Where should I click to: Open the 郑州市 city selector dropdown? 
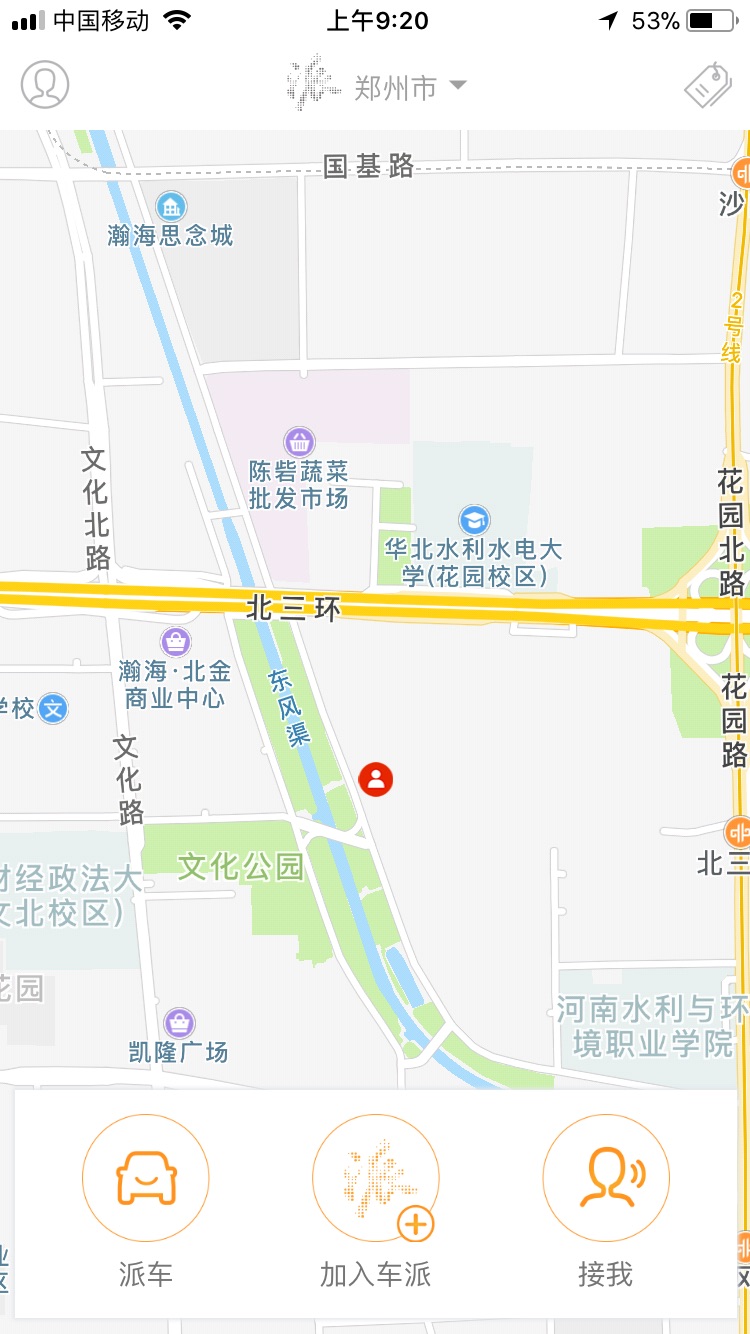pos(389,86)
